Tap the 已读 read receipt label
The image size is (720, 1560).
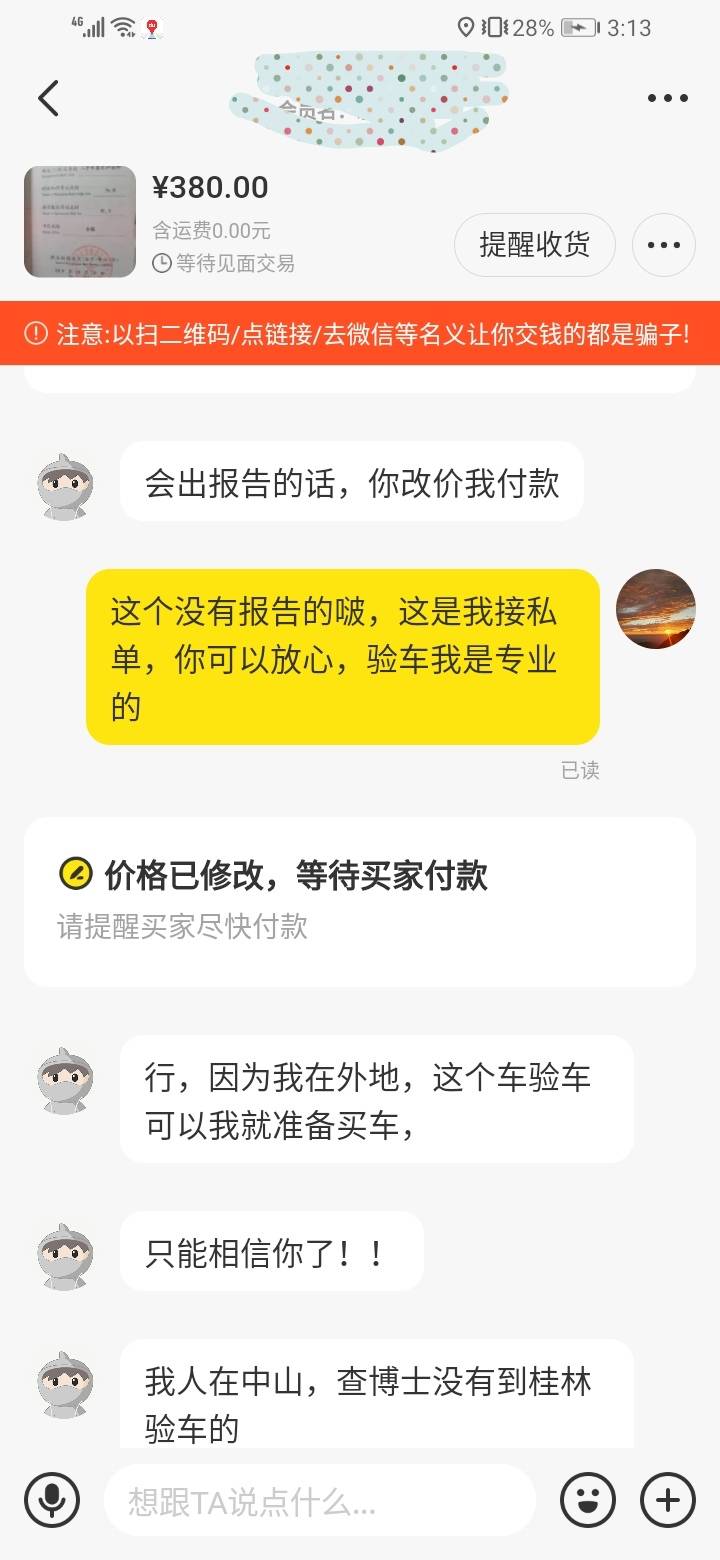pyautogui.click(x=581, y=770)
